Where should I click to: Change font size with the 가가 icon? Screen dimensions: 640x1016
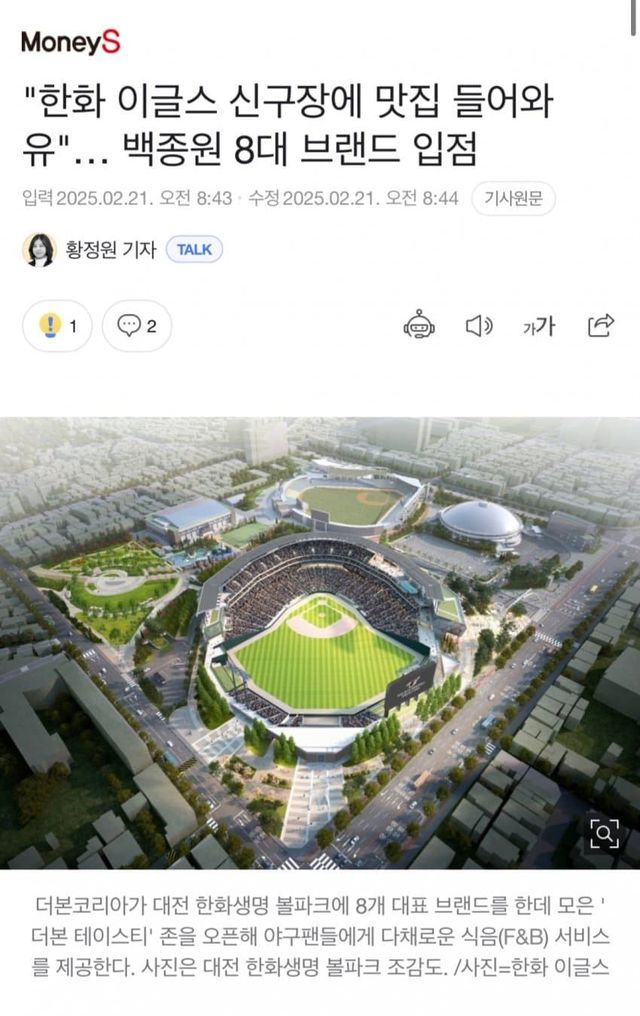[538, 325]
